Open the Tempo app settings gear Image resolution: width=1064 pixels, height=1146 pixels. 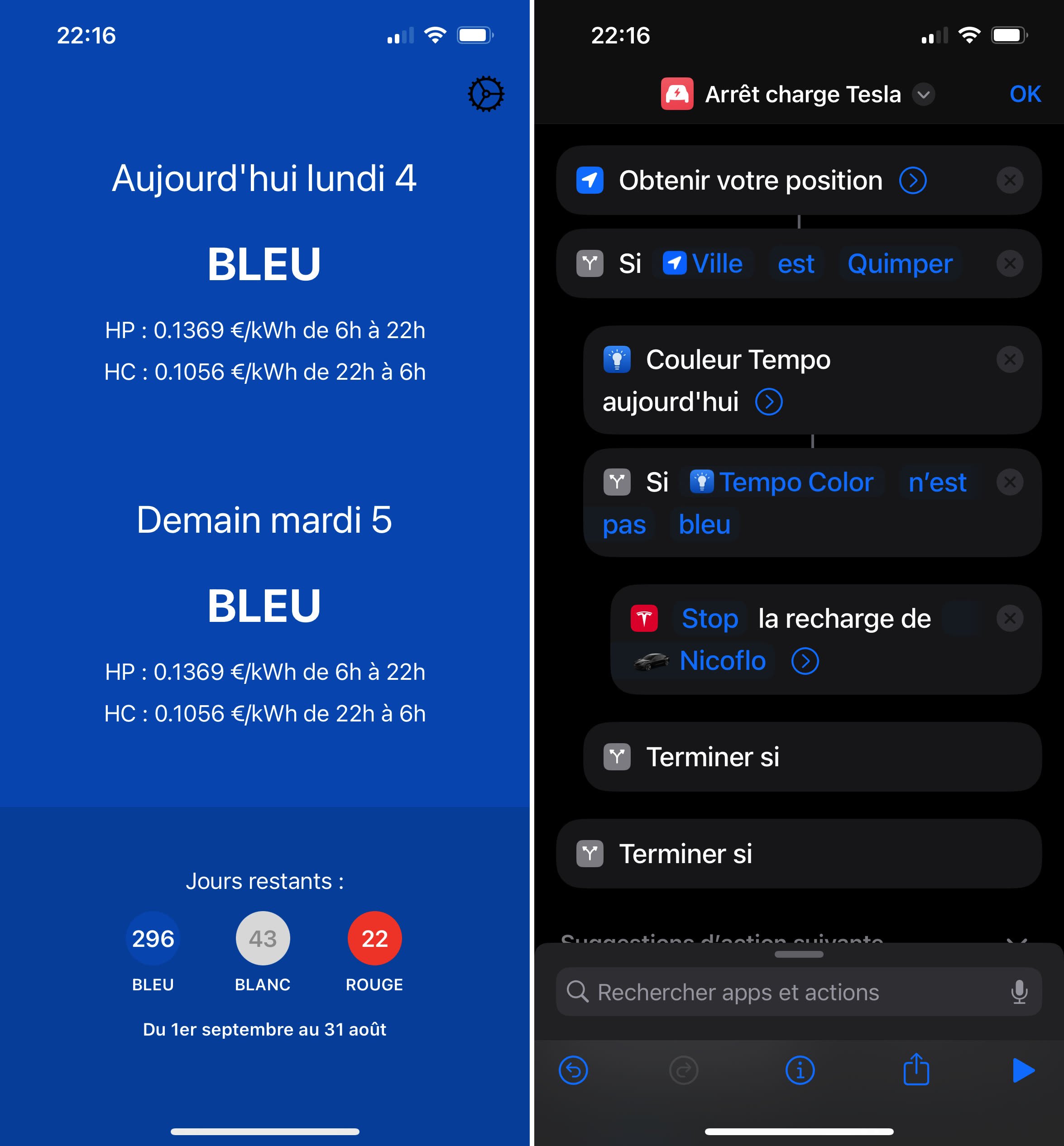pos(485,94)
